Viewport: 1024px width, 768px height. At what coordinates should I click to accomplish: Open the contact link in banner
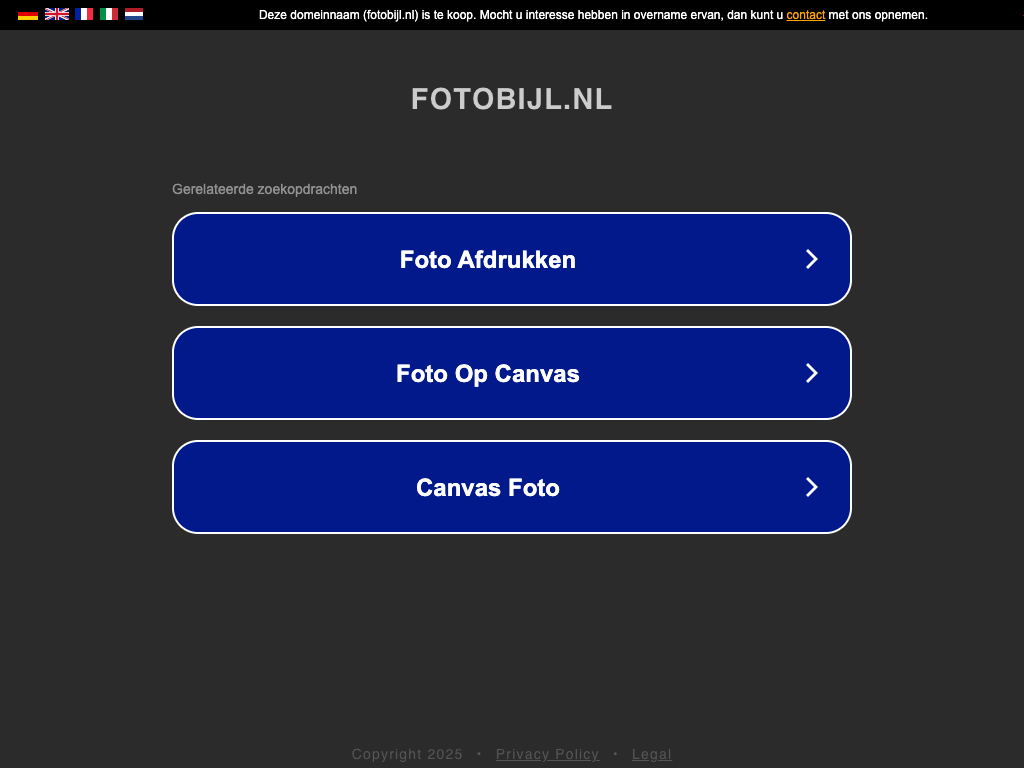[805, 15]
